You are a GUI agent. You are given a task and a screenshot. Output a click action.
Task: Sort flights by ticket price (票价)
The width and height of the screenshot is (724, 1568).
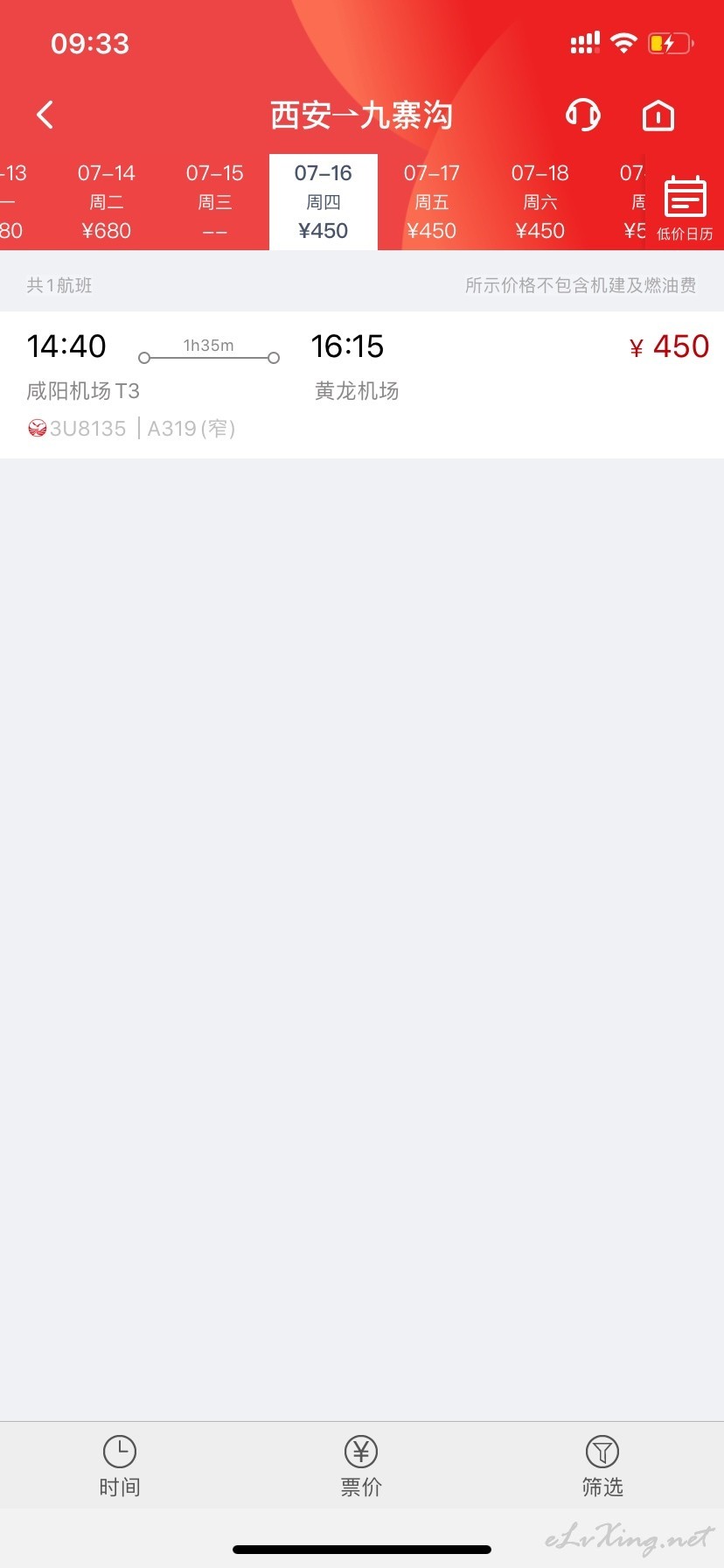[x=361, y=1466]
